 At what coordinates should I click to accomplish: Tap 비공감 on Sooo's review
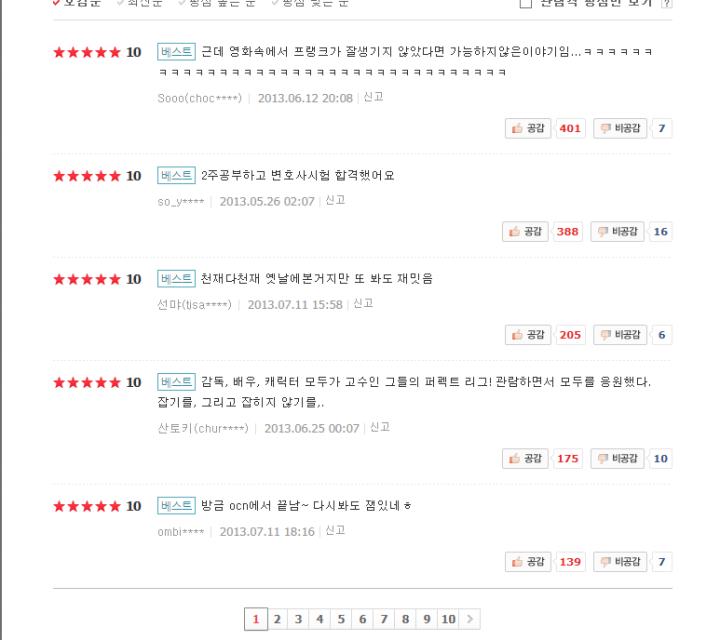620,128
